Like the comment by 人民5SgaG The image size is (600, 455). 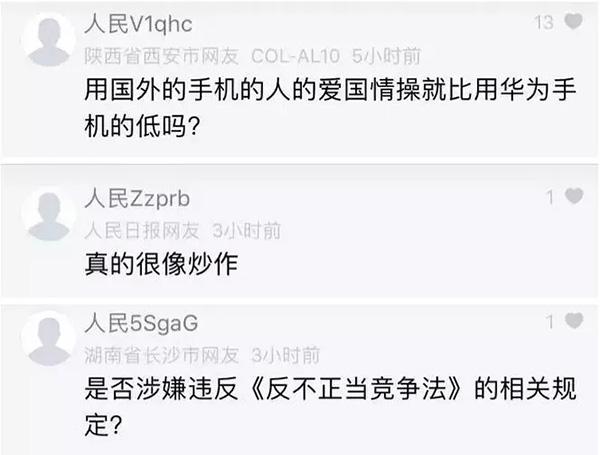point(573,322)
